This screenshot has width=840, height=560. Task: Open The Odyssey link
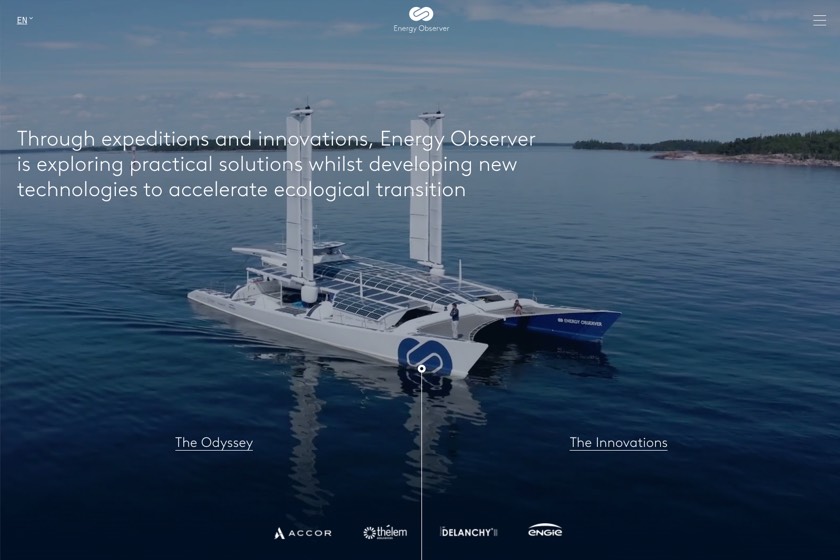click(214, 442)
